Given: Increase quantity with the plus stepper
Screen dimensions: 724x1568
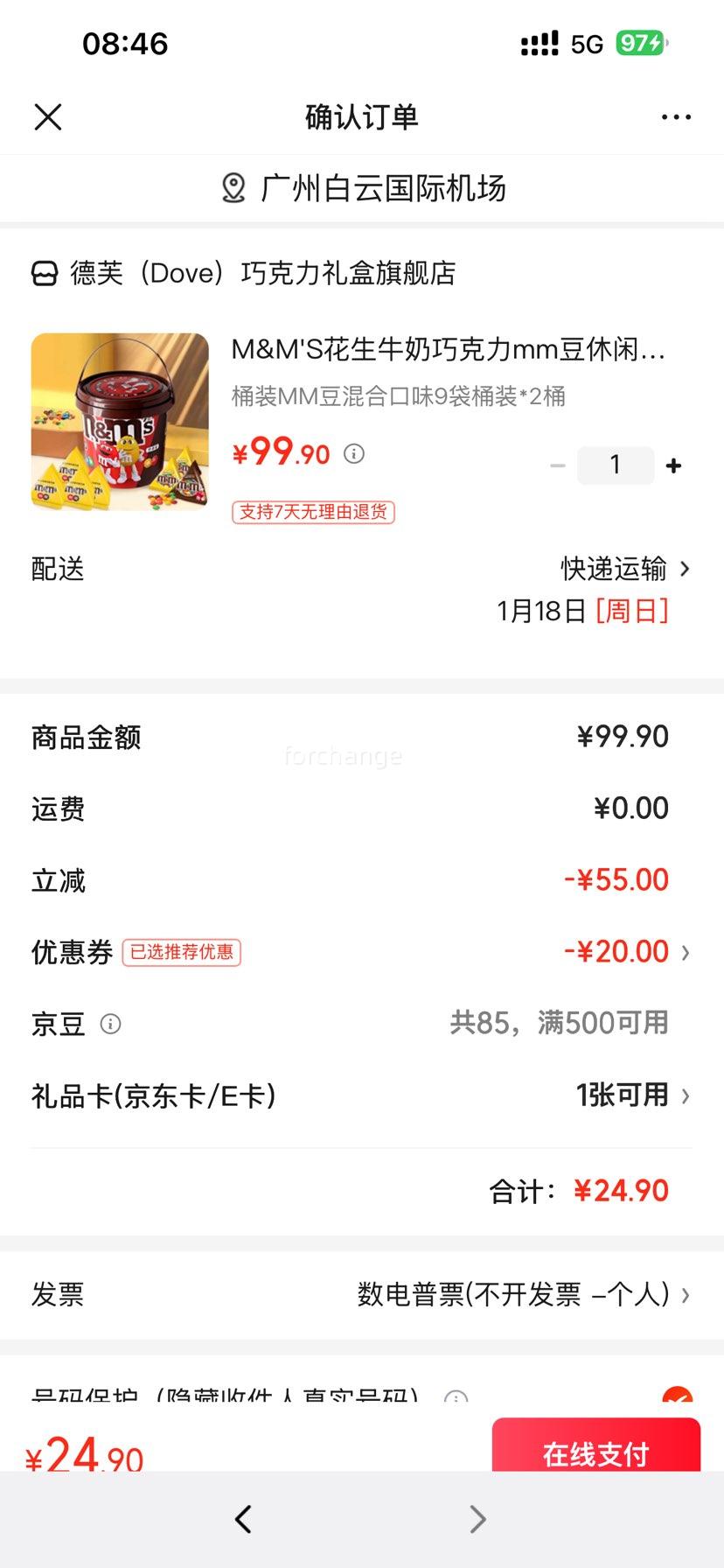Looking at the screenshot, I should pyautogui.click(x=673, y=465).
